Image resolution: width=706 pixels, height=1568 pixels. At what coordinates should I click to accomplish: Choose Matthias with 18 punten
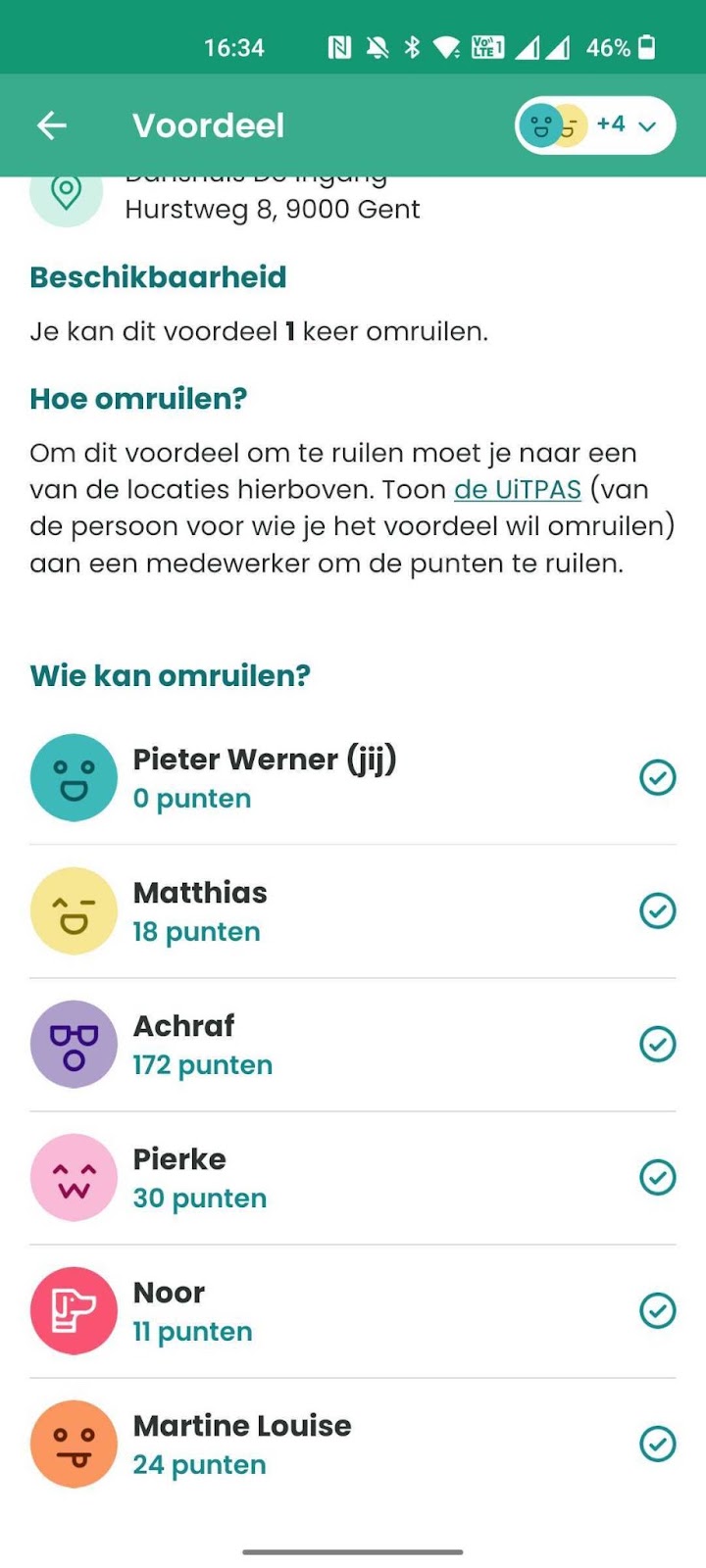353,911
